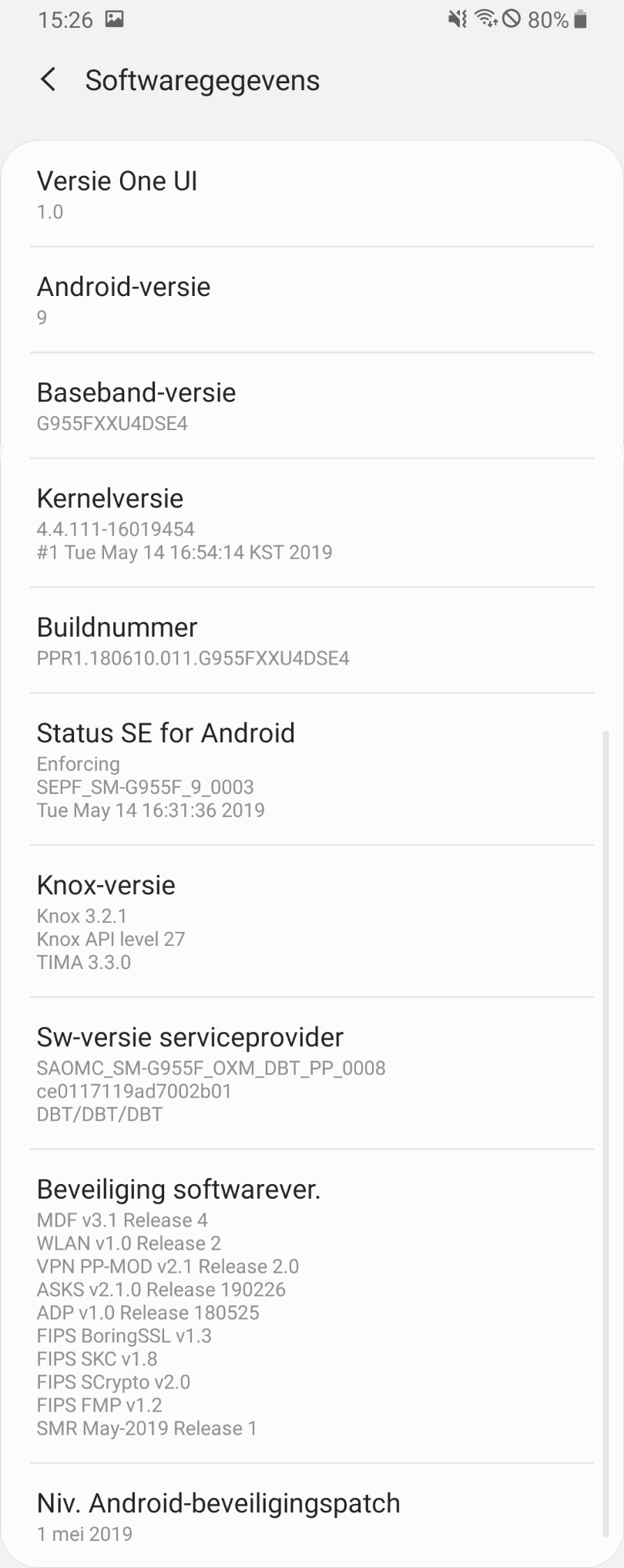The height and width of the screenshot is (1568, 624).
Task: Go back from Softwaregegevens
Action: [x=48, y=79]
